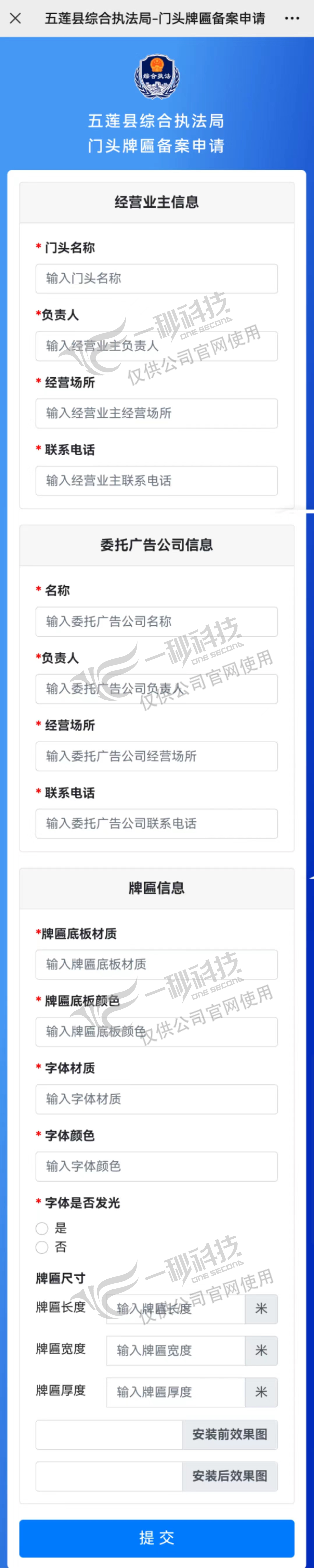
Task: Upload the 安装后效果图 image
Action: [229, 1476]
